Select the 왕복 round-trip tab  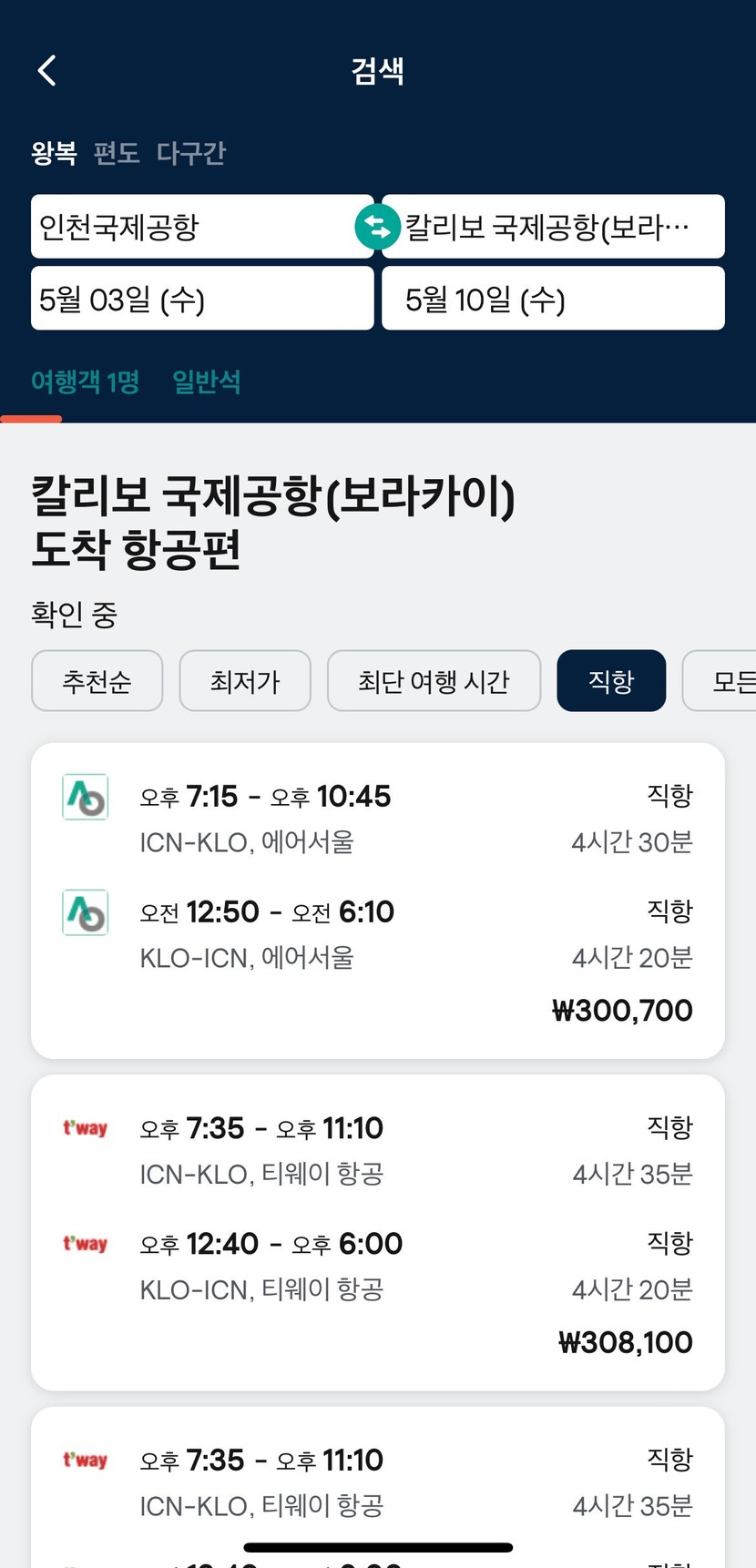click(x=54, y=153)
